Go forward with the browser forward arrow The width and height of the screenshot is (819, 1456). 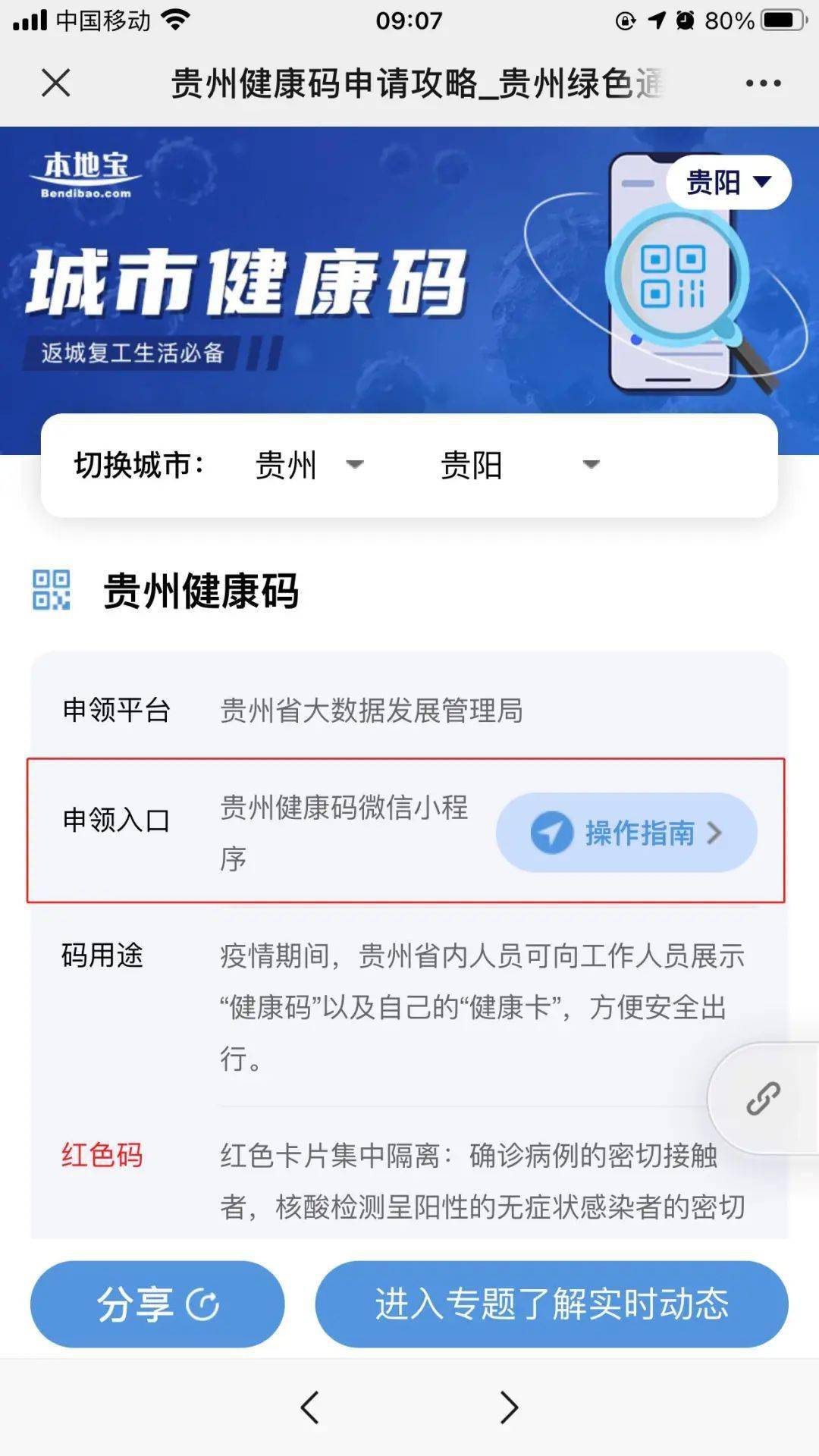click(509, 1407)
